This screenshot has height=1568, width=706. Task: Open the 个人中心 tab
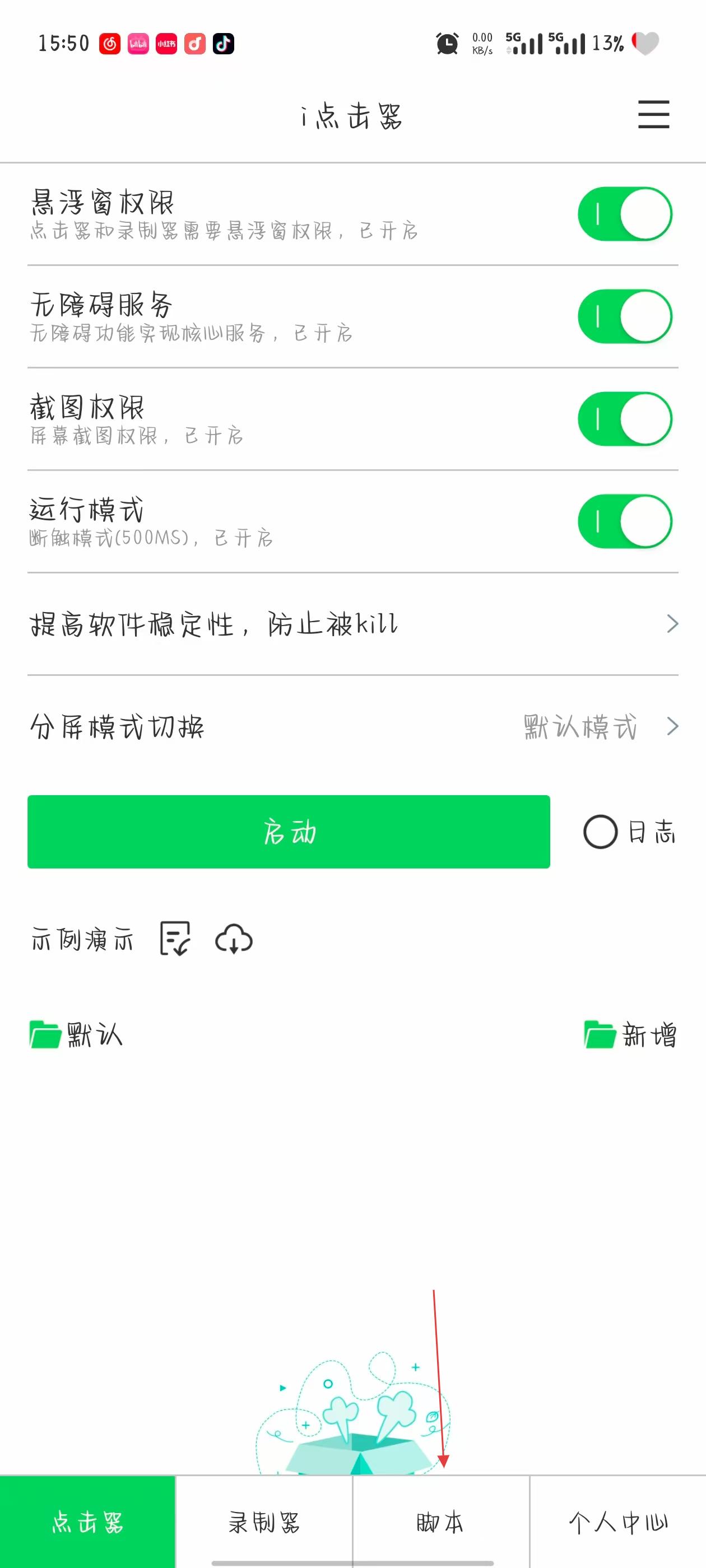(x=617, y=1522)
